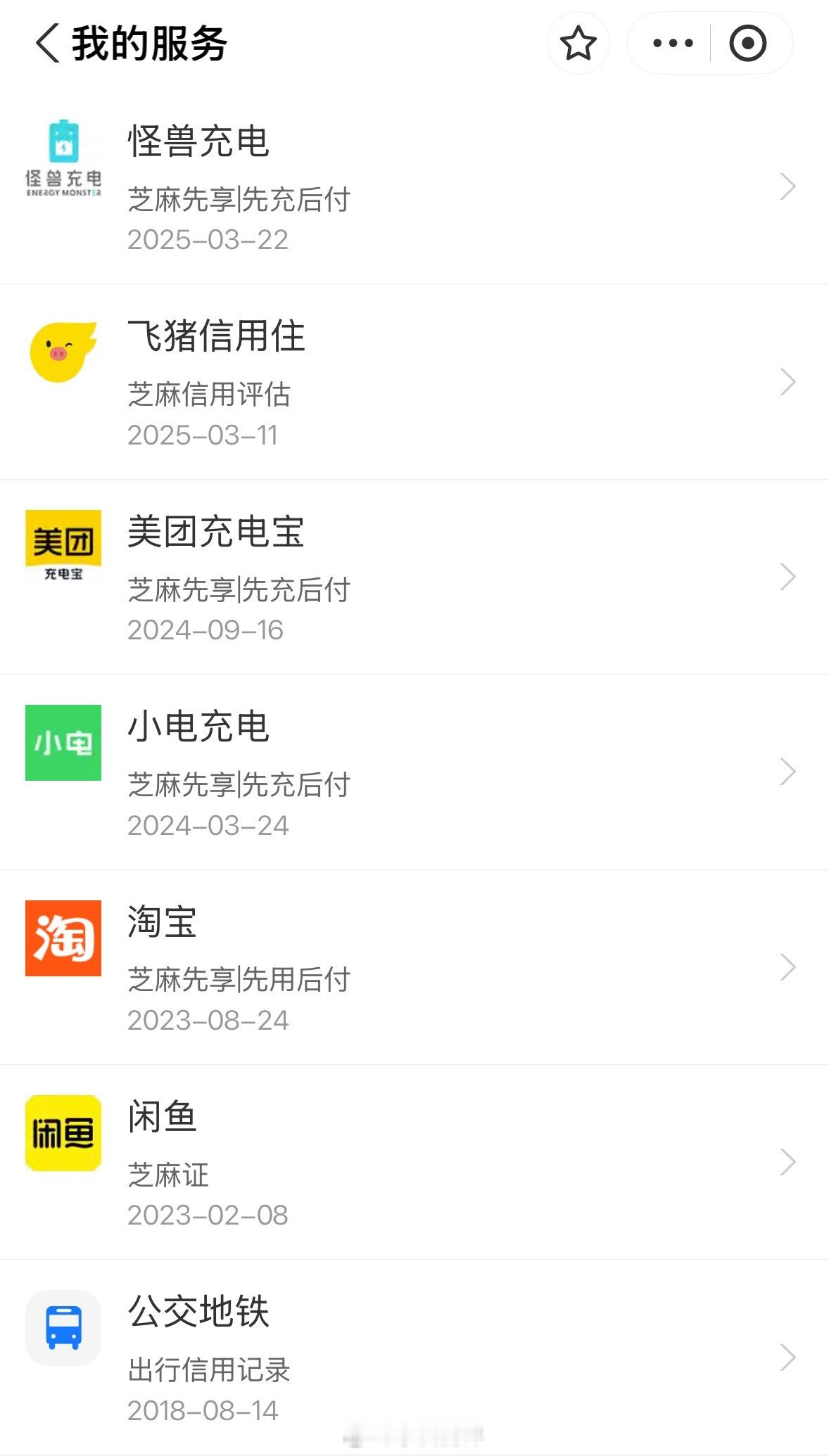829x1456 pixels.
Task: View the 闲鱼 芝麻证 entry
Action: (414, 1162)
